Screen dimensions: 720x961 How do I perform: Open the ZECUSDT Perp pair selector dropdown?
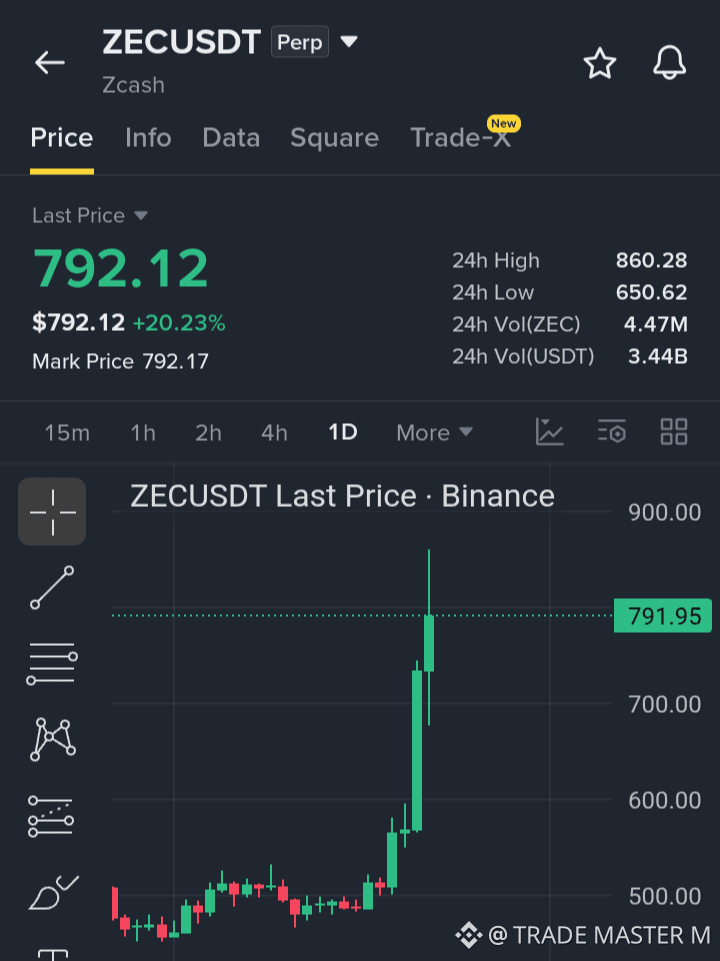[x=349, y=42]
